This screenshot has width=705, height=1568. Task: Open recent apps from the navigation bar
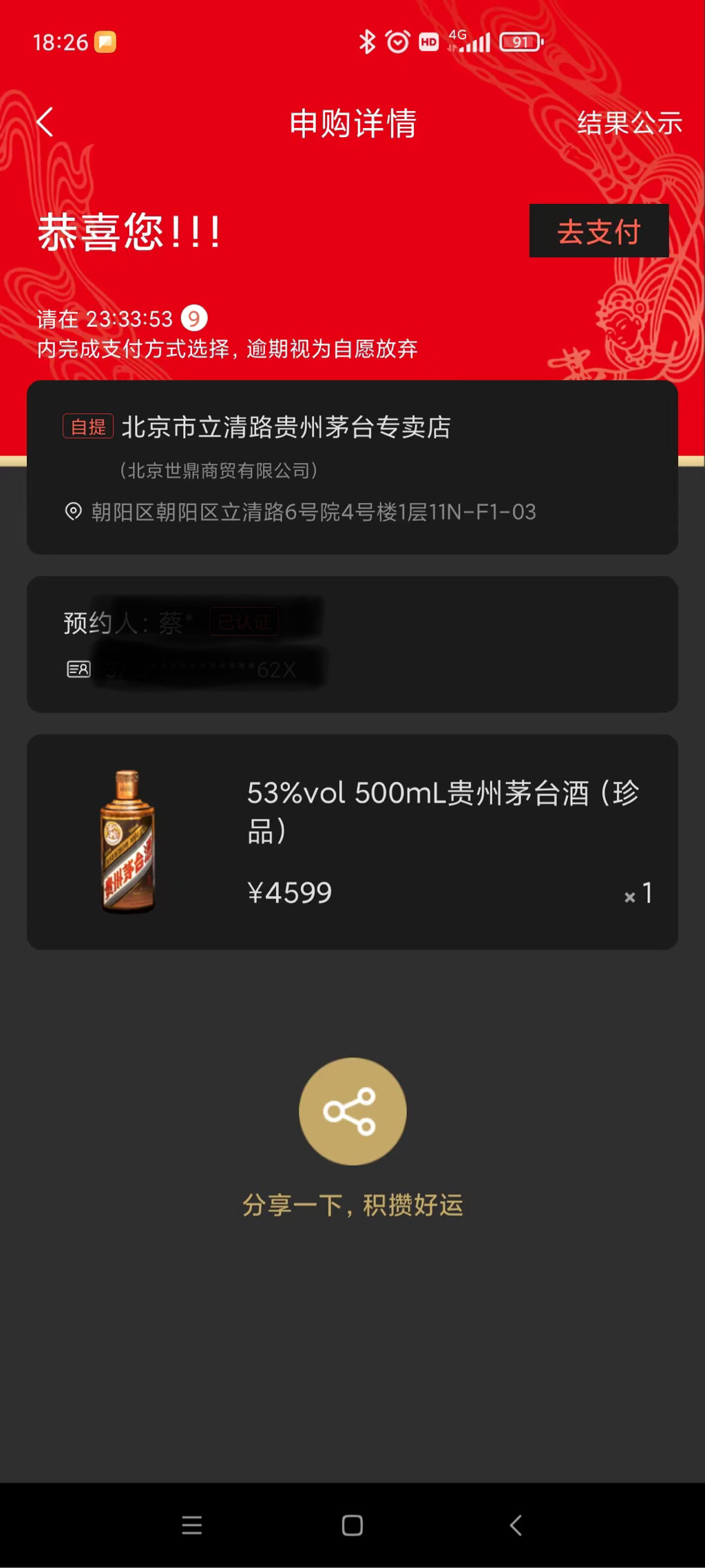pyautogui.click(x=192, y=1525)
